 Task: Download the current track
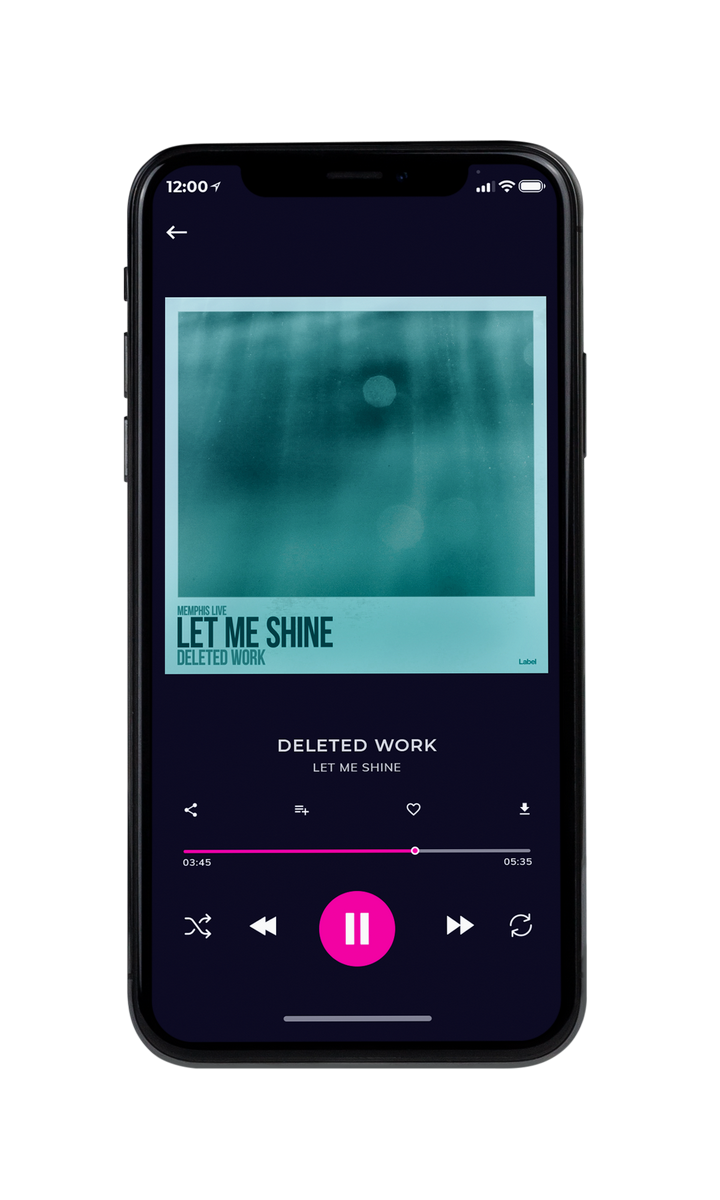pyautogui.click(x=524, y=810)
